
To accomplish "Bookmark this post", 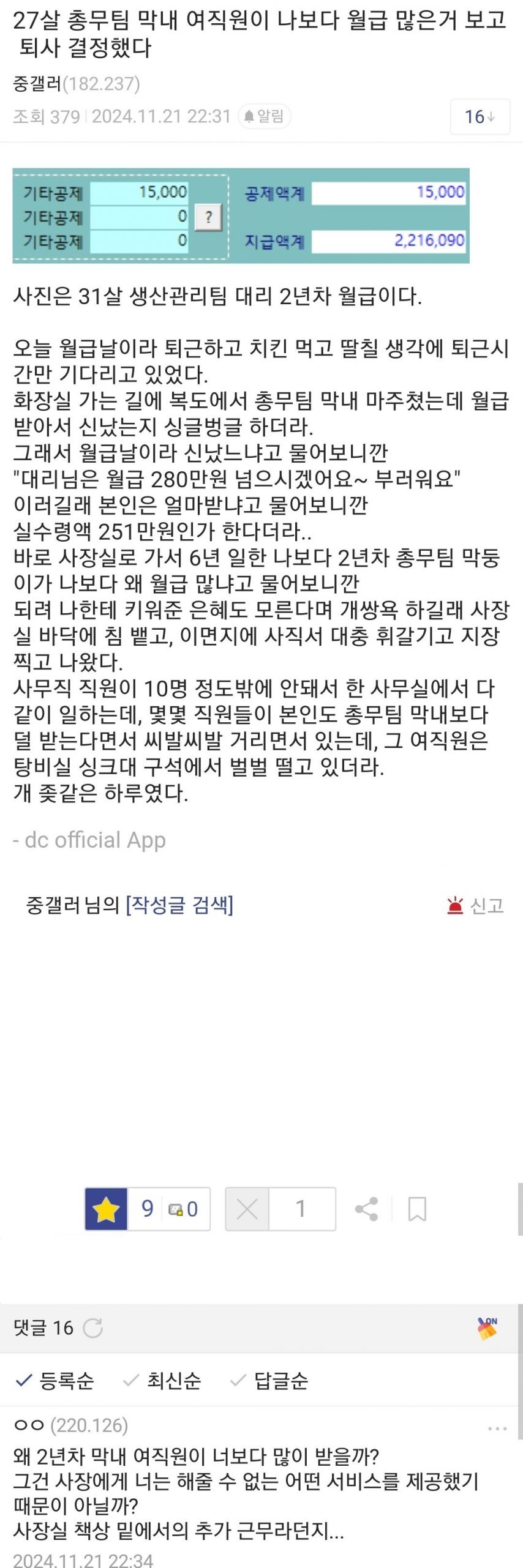I will (417, 1209).
